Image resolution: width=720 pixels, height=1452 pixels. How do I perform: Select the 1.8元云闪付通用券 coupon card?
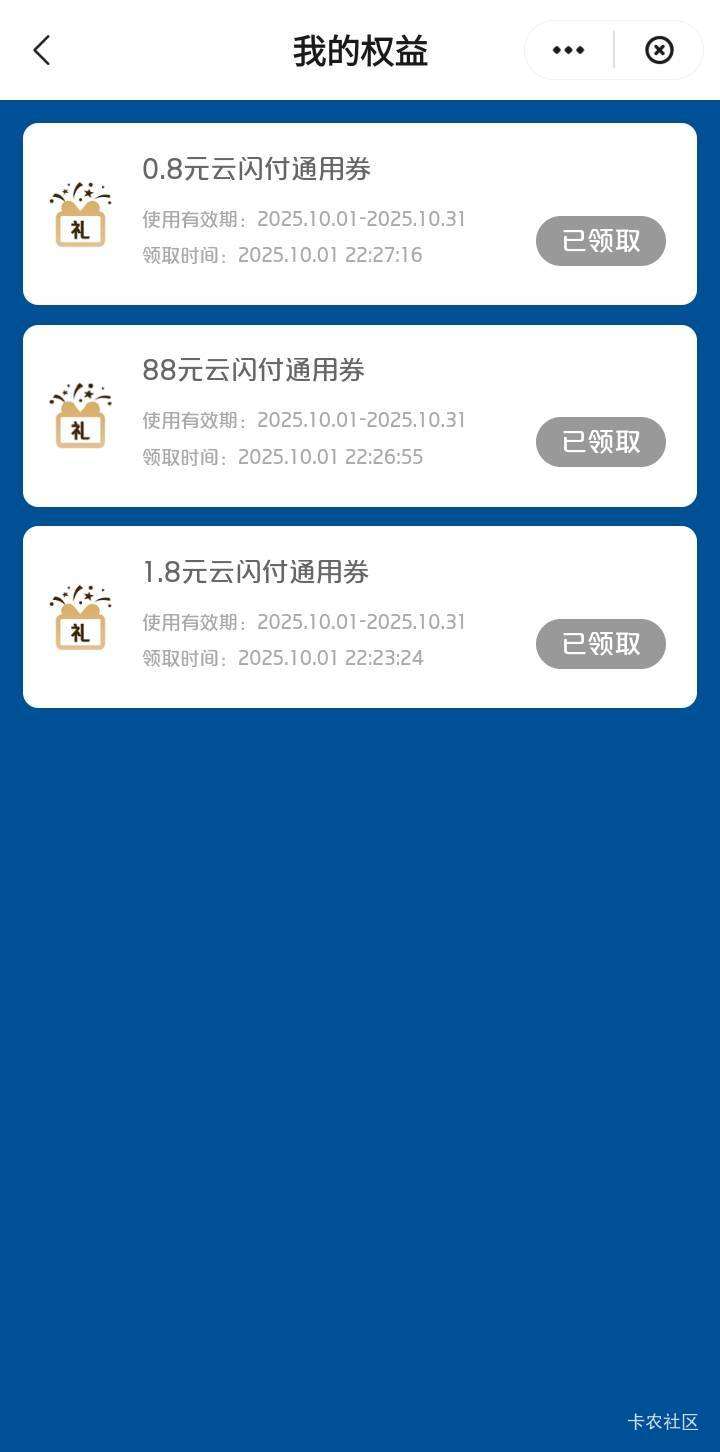pyautogui.click(x=300, y=617)
